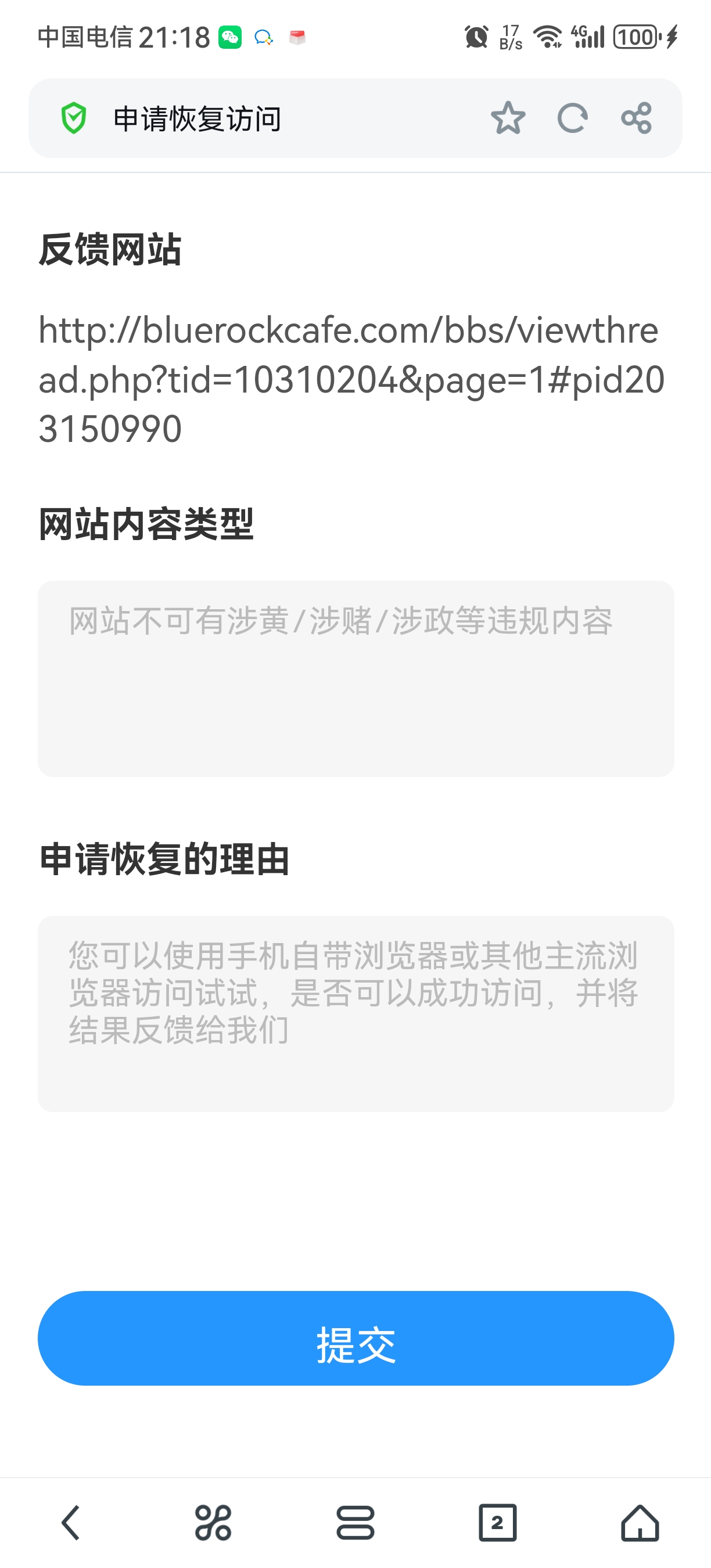Screen dimensions: 711x1568
Task: Open the browser main menu
Action: [x=355, y=1523]
